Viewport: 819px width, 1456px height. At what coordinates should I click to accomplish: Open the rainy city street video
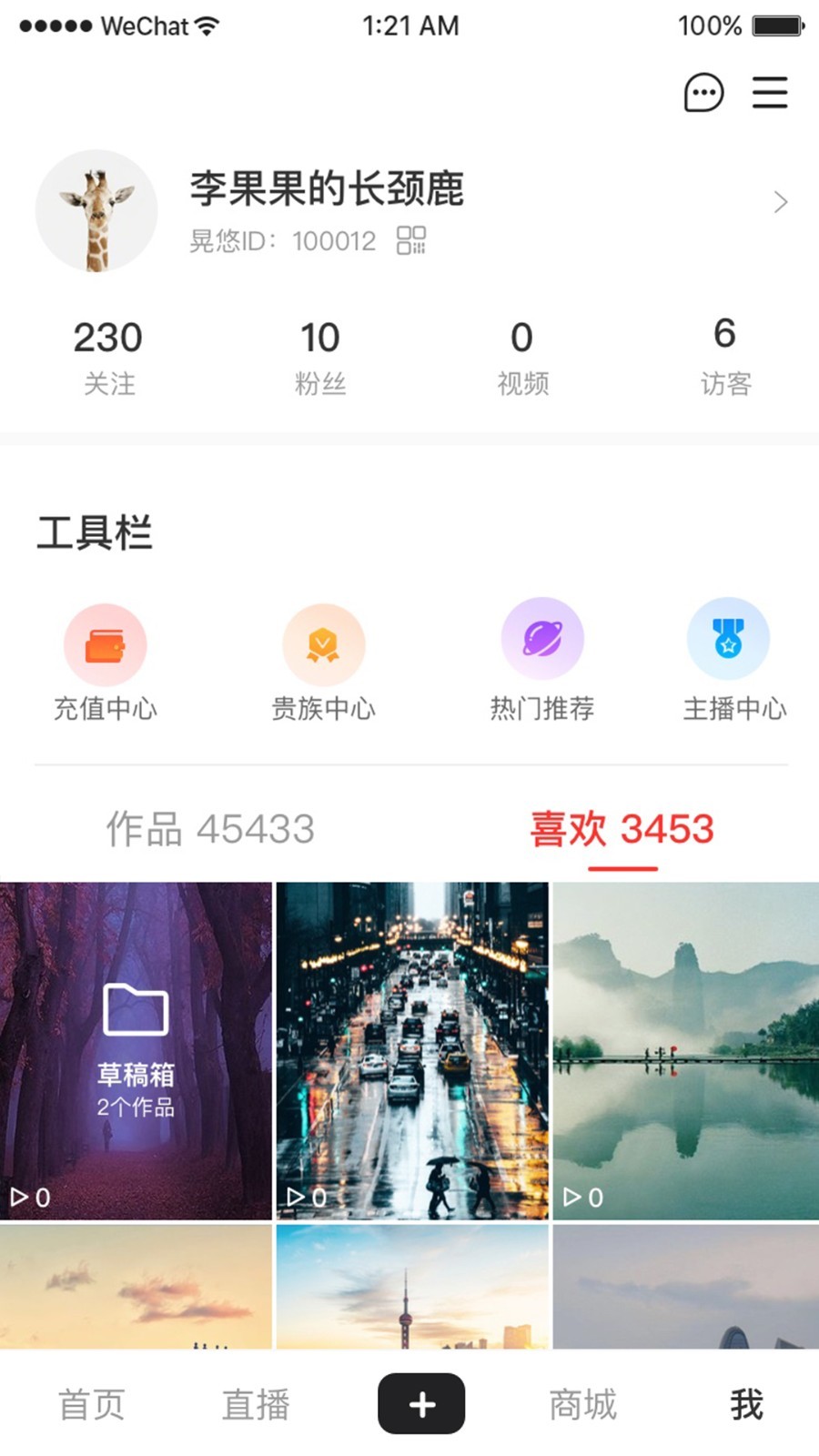[412, 1049]
